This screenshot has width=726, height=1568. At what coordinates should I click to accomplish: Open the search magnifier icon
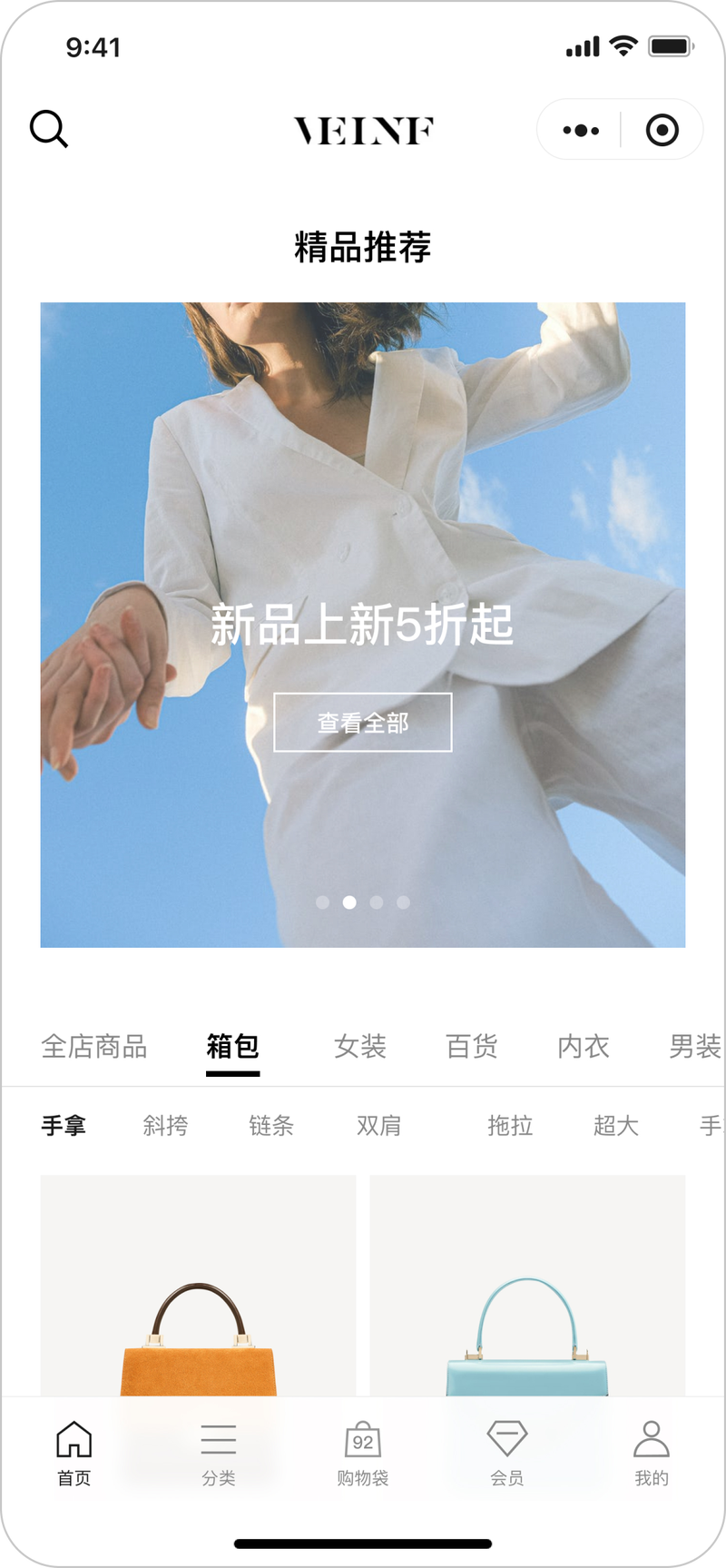point(49,129)
